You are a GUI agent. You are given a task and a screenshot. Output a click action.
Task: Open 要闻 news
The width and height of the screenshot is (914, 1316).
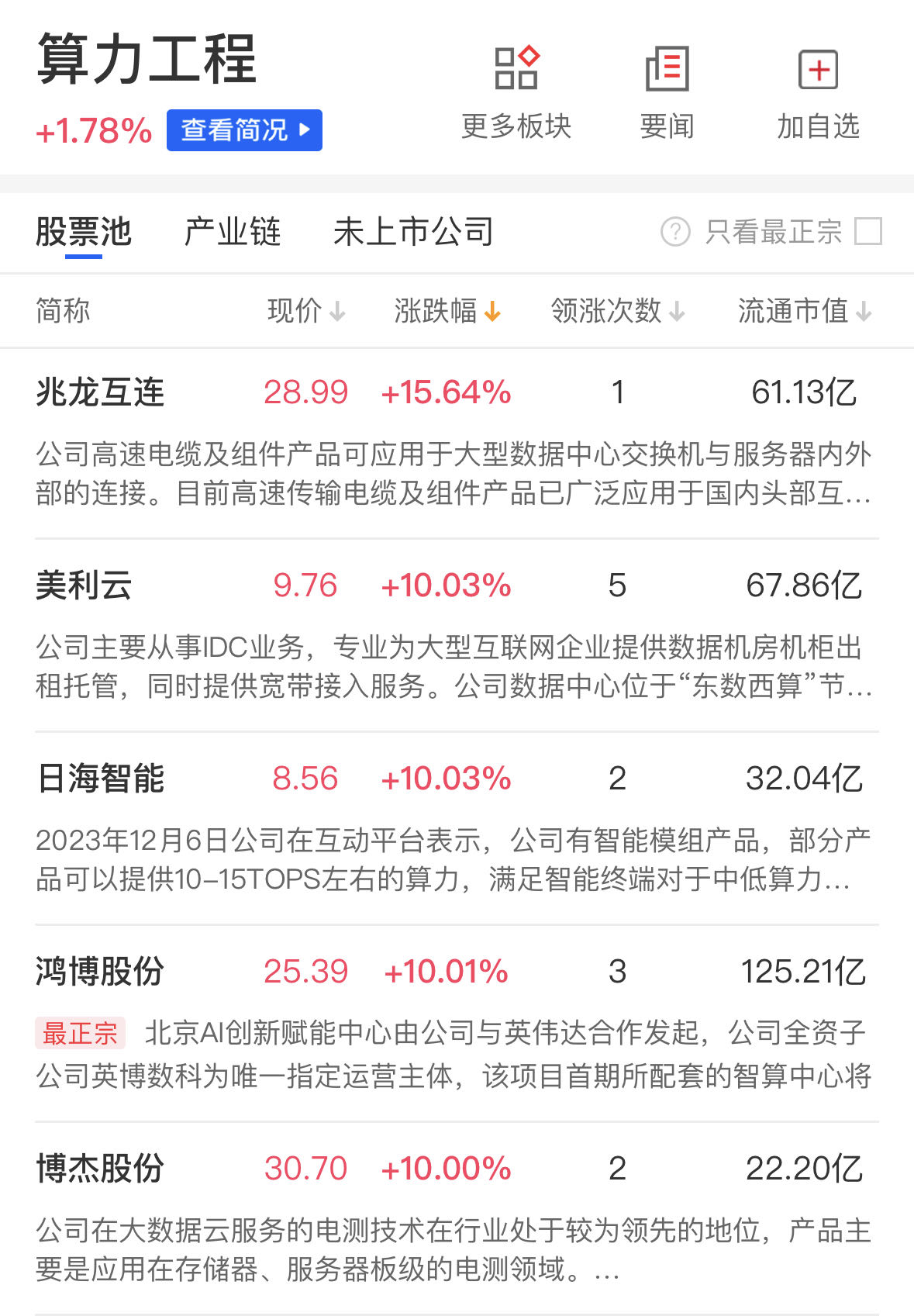click(667, 92)
